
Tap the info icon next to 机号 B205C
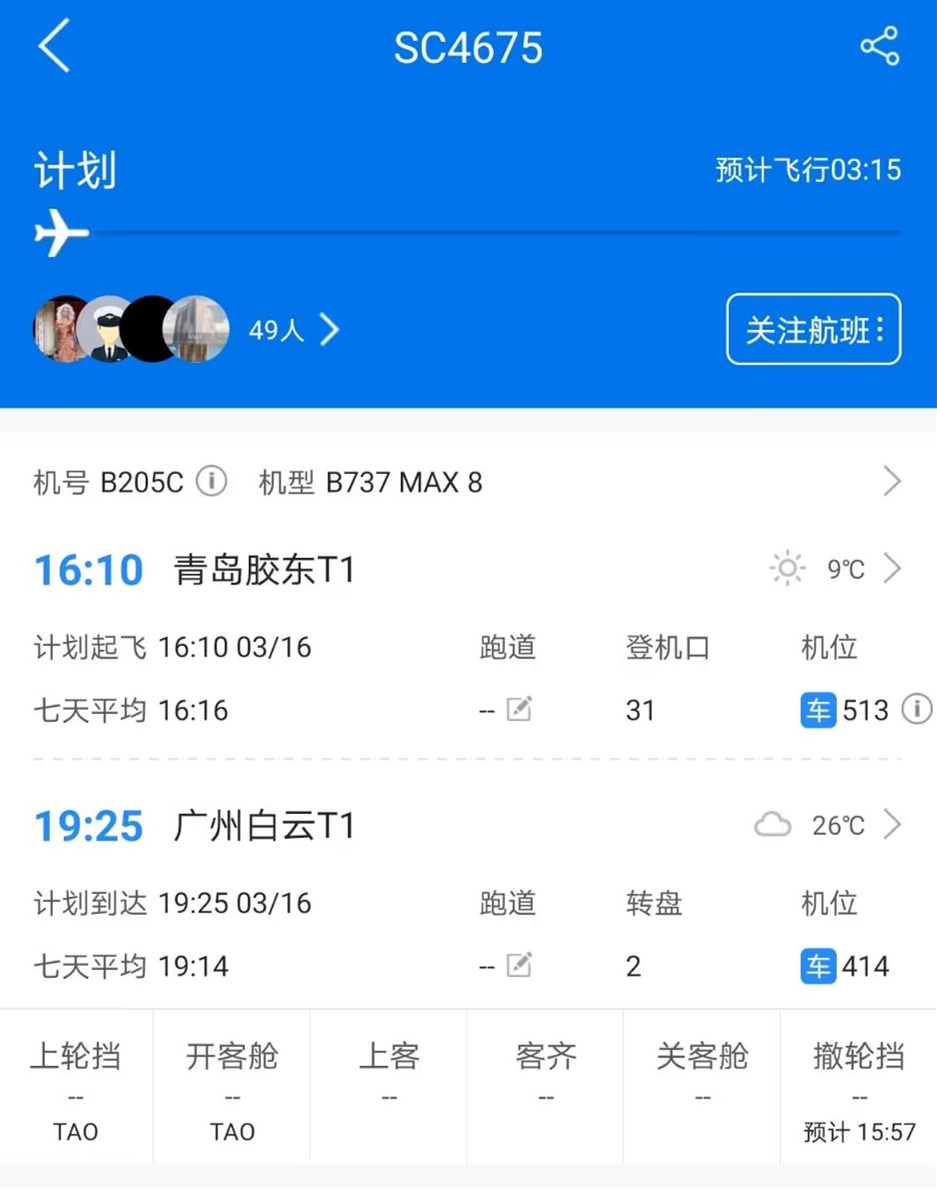point(211,482)
